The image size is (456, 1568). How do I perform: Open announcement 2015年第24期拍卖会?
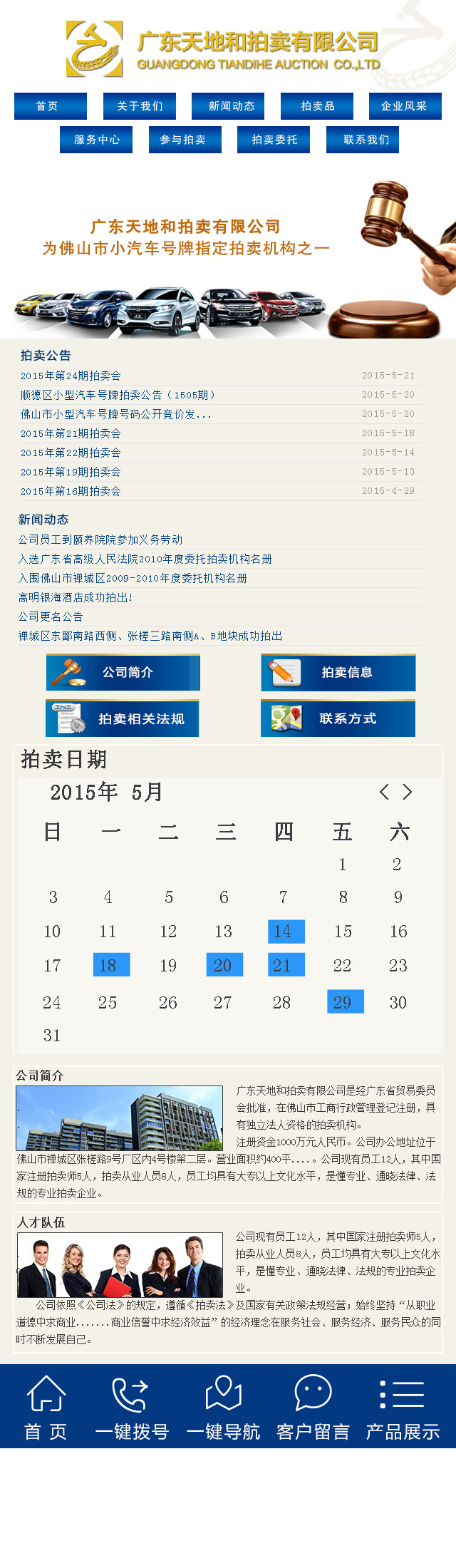tap(71, 376)
